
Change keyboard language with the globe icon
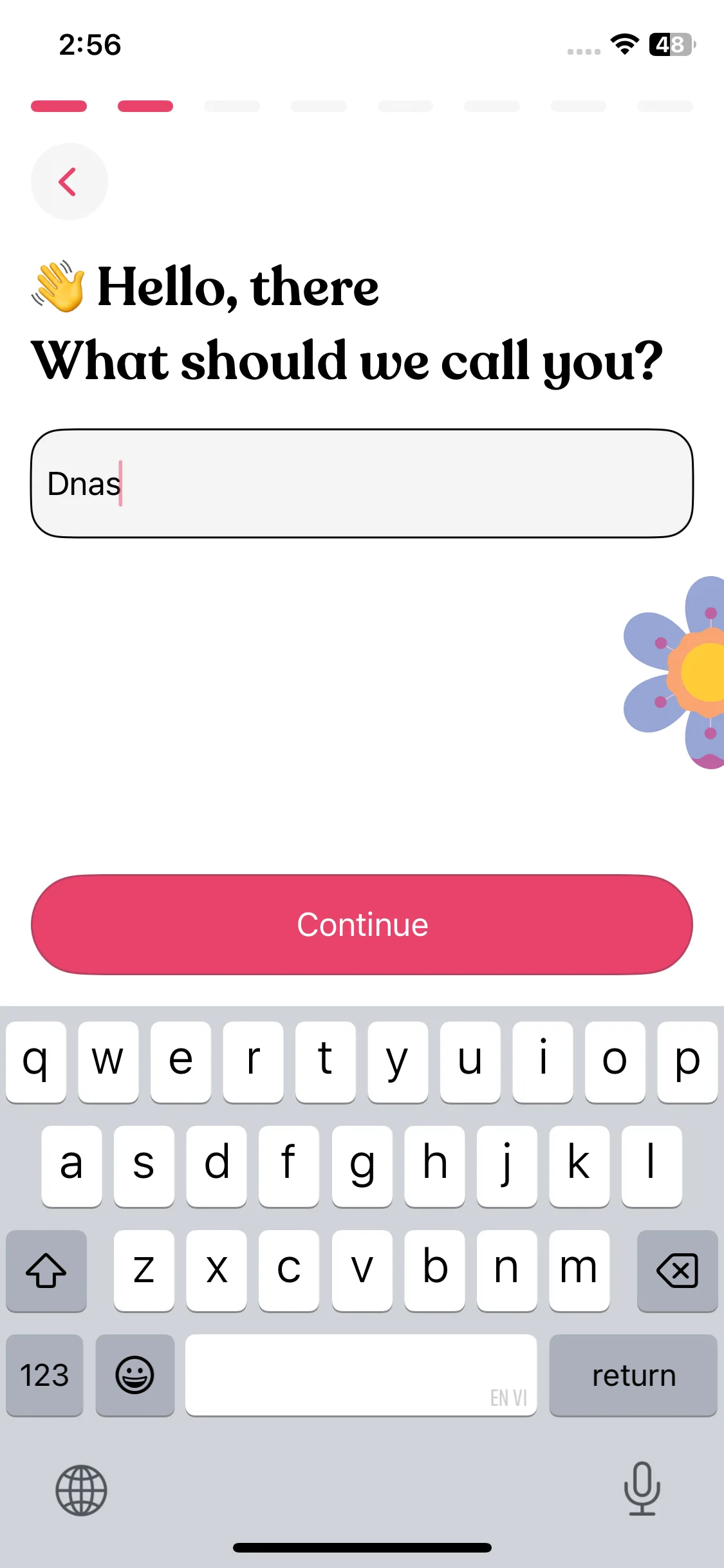point(81,1489)
